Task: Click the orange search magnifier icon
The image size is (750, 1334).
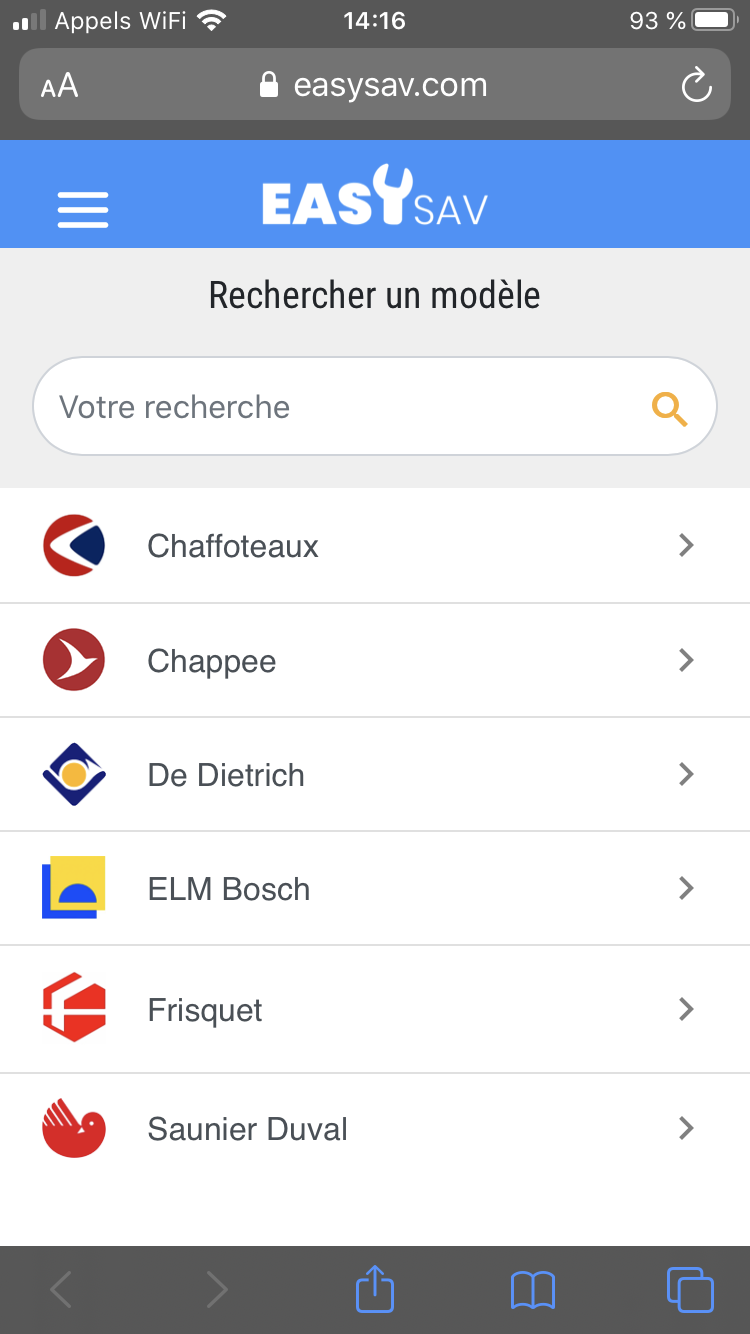Action: click(x=669, y=407)
